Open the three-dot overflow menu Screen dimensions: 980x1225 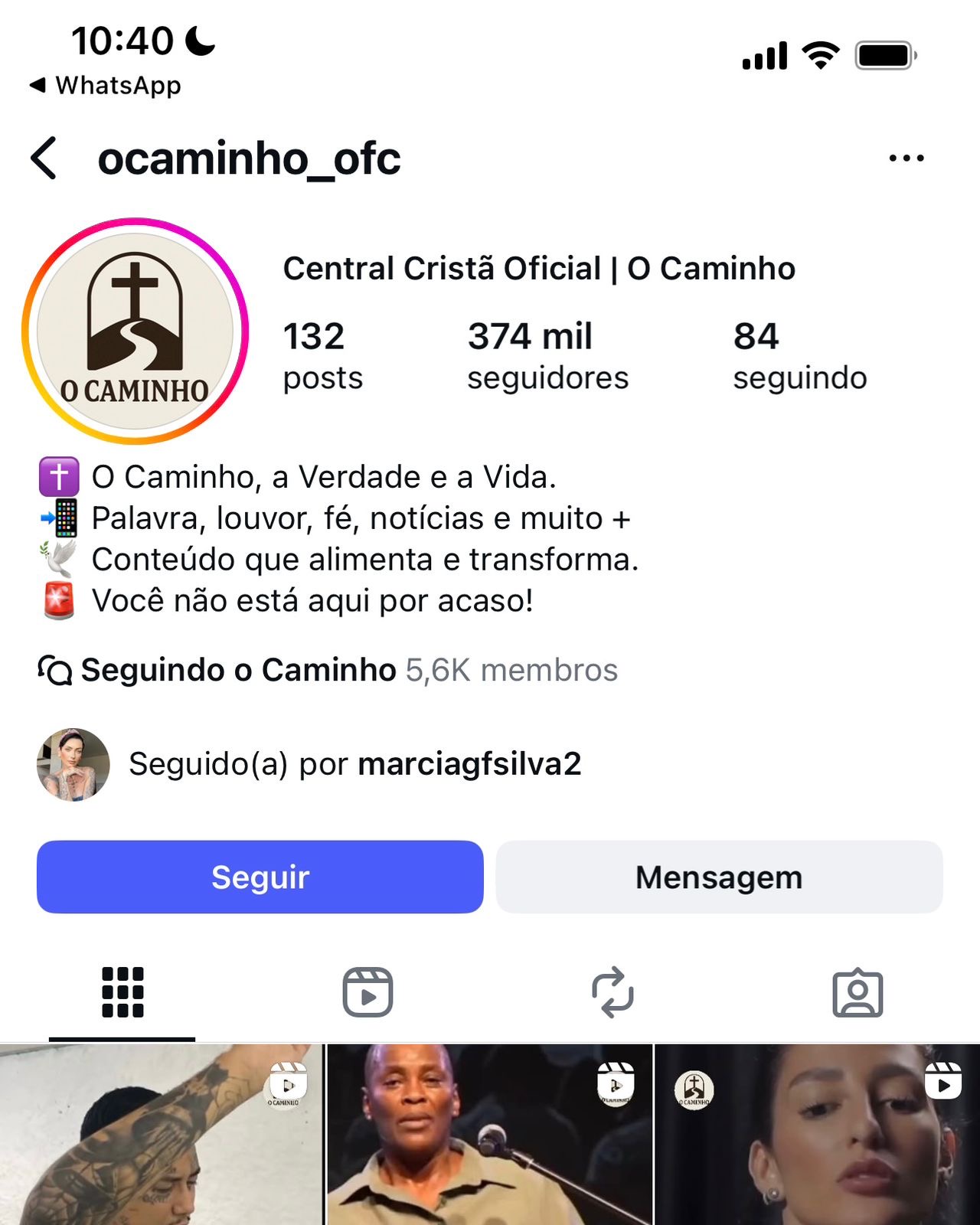pyautogui.click(x=906, y=158)
